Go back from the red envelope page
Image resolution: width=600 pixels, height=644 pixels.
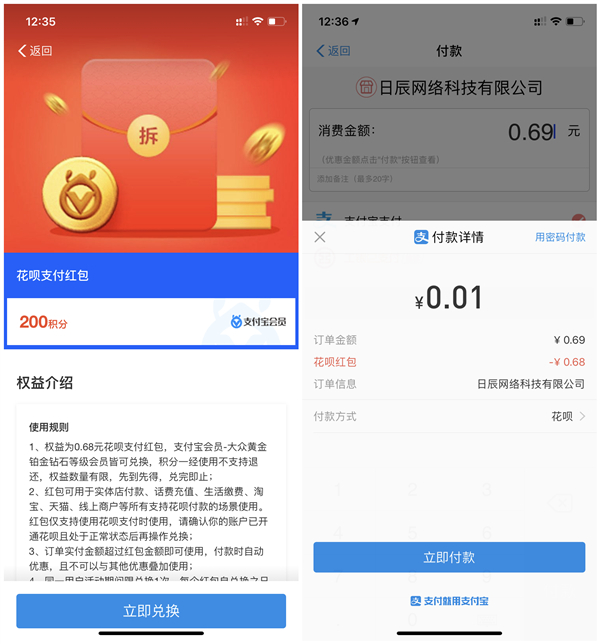(x=35, y=51)
